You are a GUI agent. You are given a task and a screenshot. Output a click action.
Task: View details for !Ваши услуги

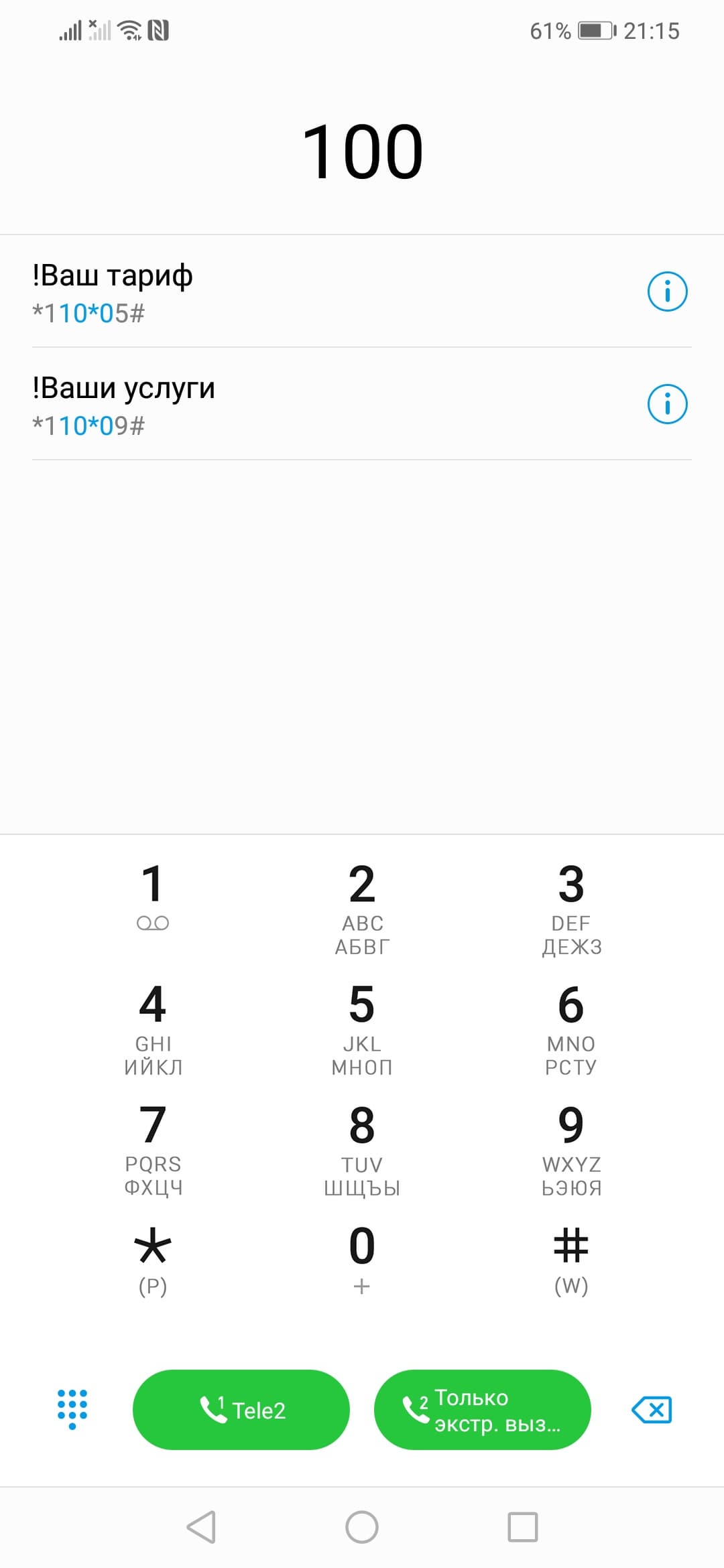point(667,405)
